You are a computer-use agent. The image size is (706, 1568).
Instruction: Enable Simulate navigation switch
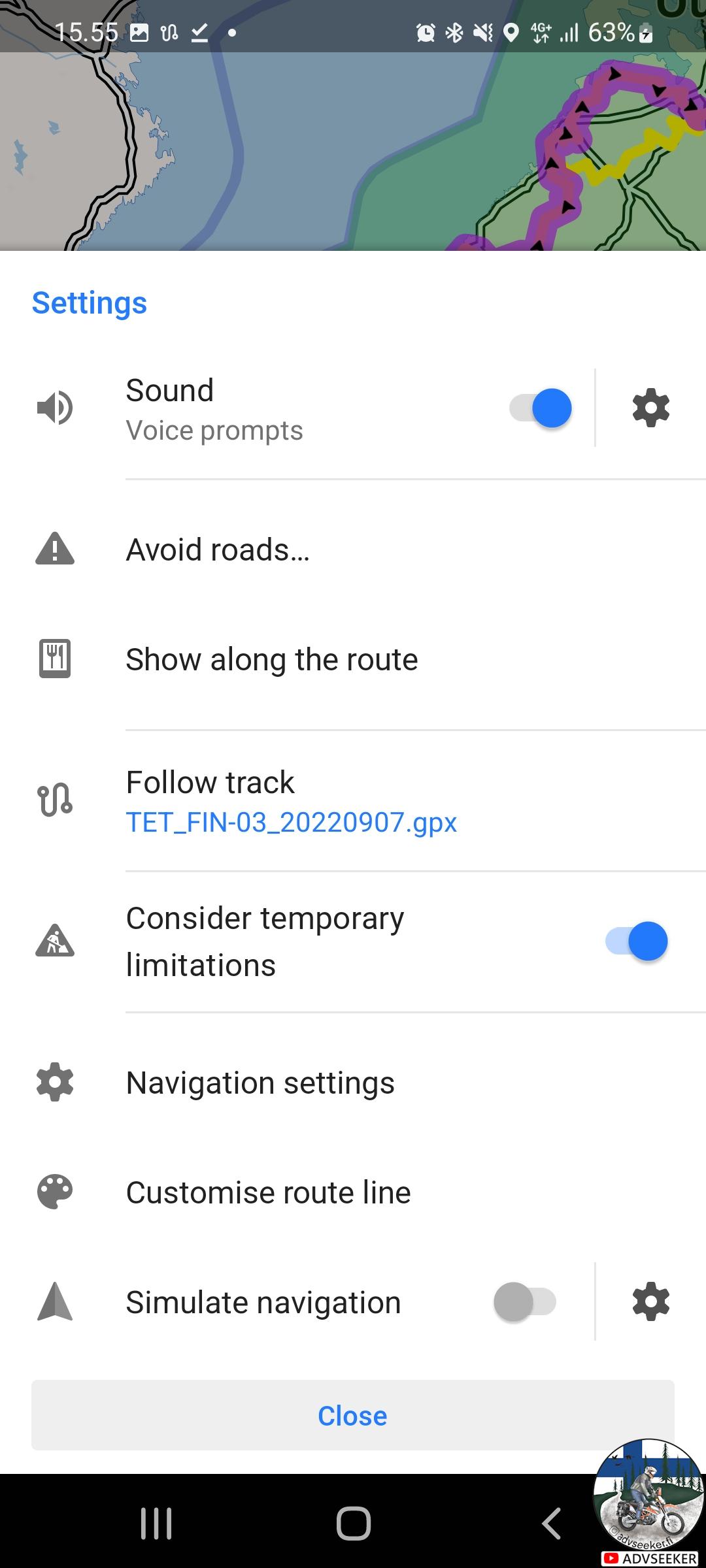[x=525, y=1302]
